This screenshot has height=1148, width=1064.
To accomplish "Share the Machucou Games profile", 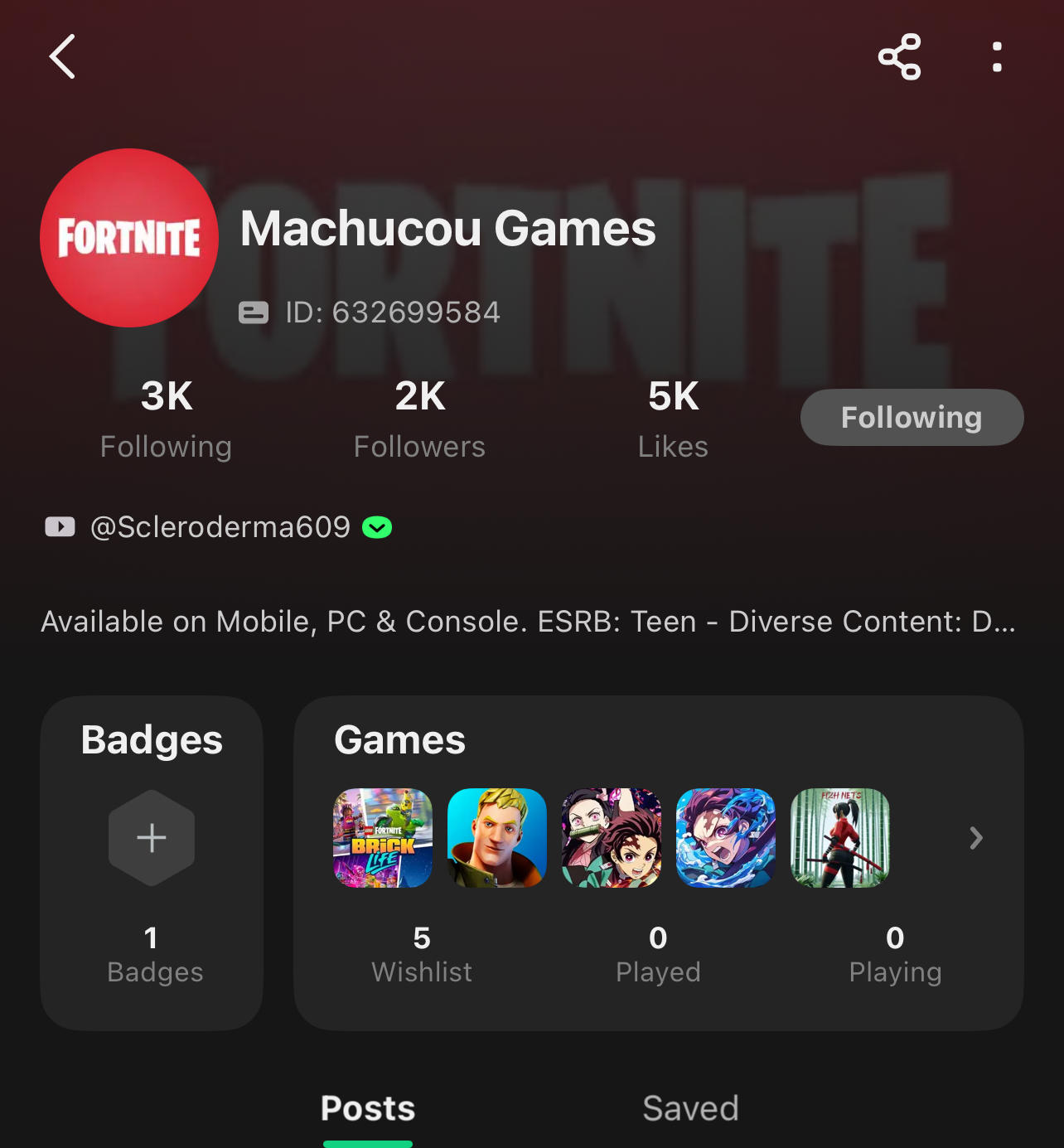I will coord(899,56).
